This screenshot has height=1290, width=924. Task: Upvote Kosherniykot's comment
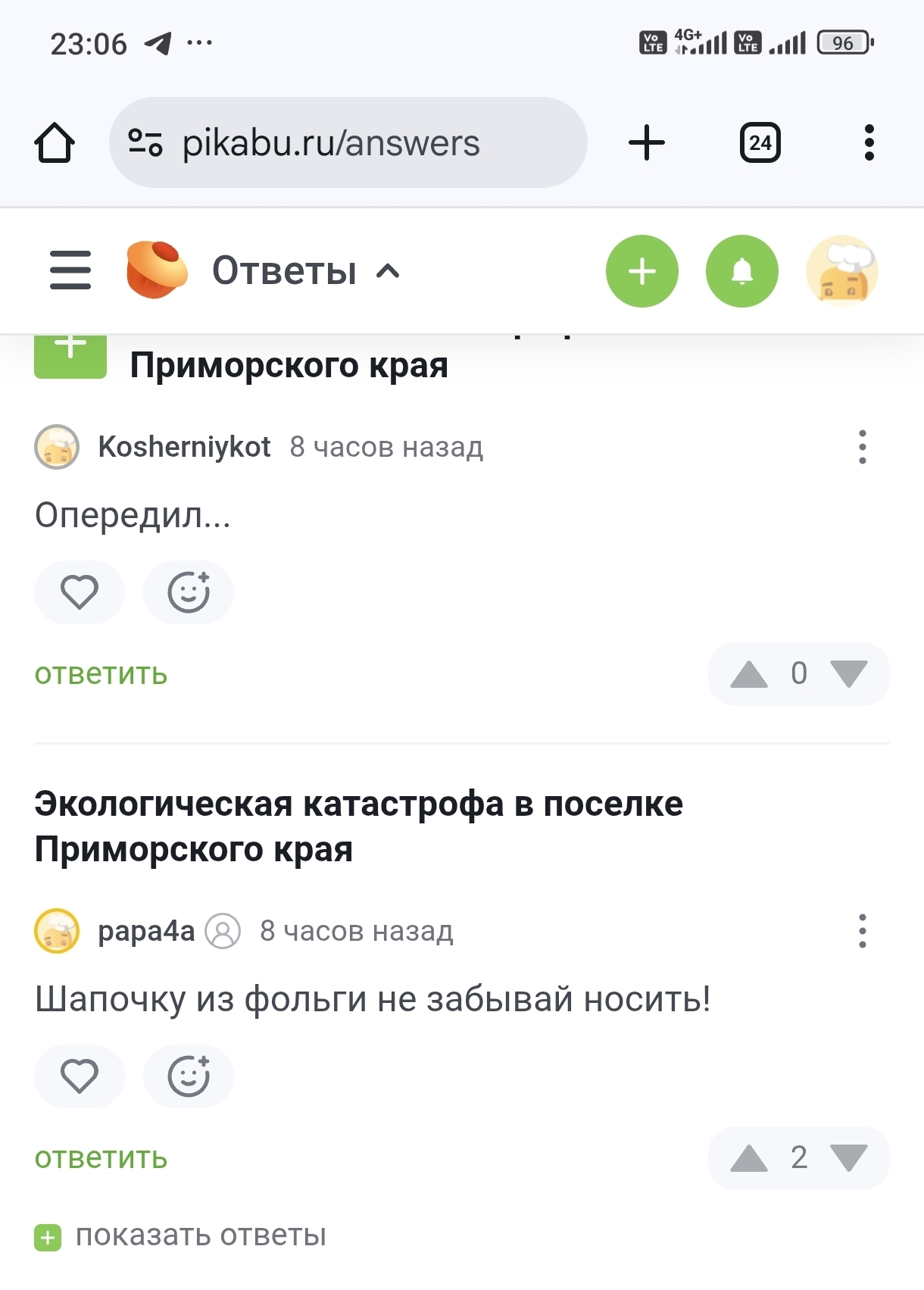[748, 673]
